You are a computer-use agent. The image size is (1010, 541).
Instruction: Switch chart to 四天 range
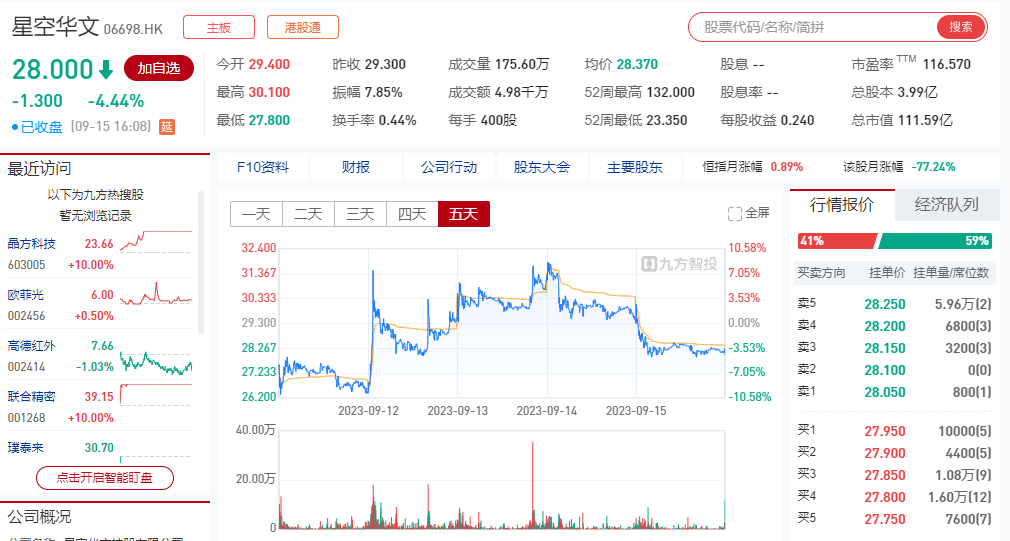pos(412,214)
